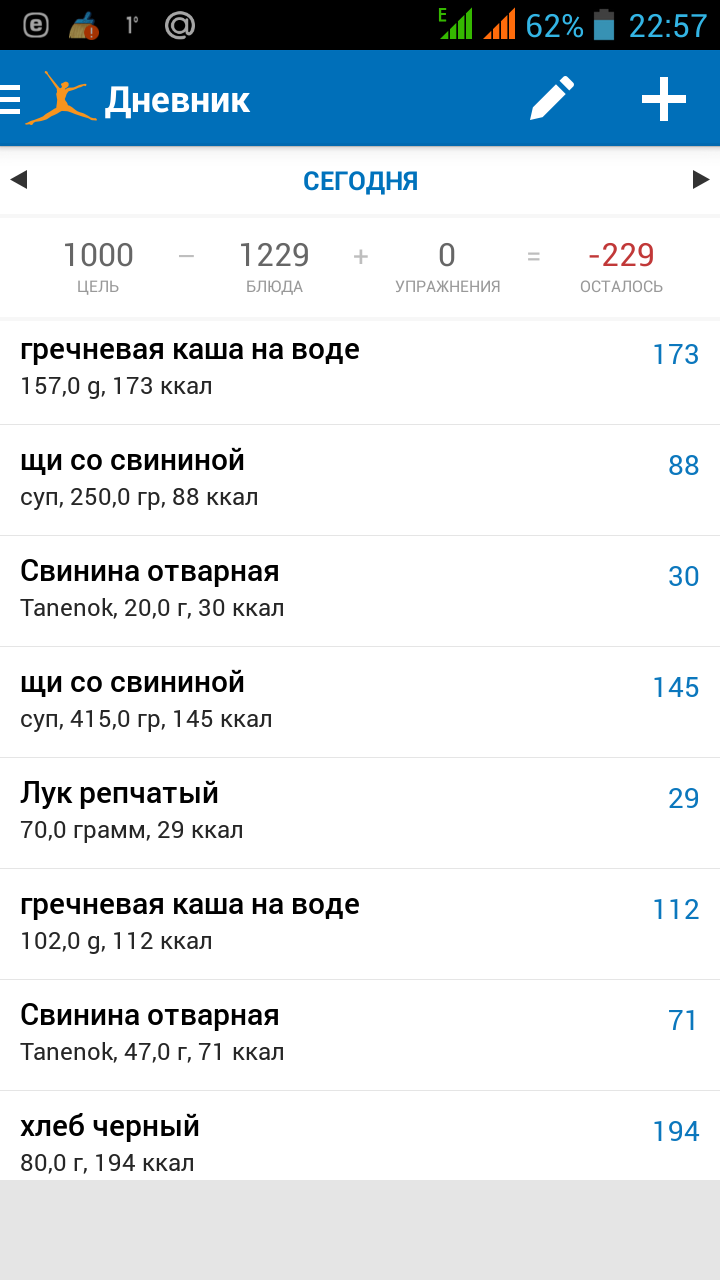The width and height of the screenshot is (720, 1280).
Task: Open the Лук репчатый entry
Action: [x=360, y=811]
